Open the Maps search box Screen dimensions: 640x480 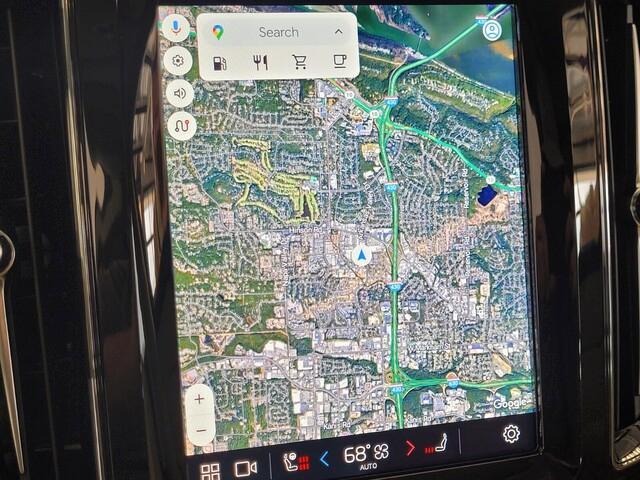pyautogui.click(x=278, y=32)
